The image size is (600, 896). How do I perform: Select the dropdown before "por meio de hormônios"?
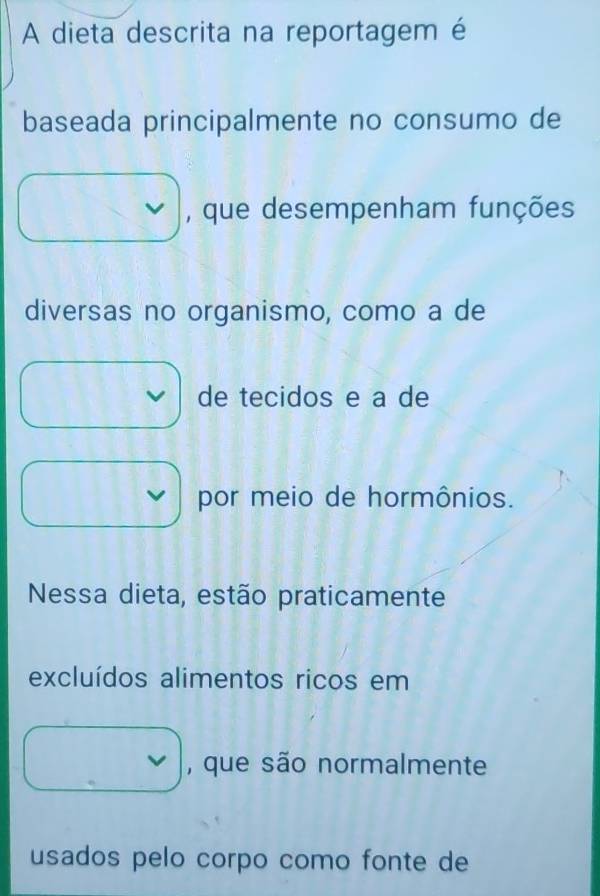tap(100, 494)
